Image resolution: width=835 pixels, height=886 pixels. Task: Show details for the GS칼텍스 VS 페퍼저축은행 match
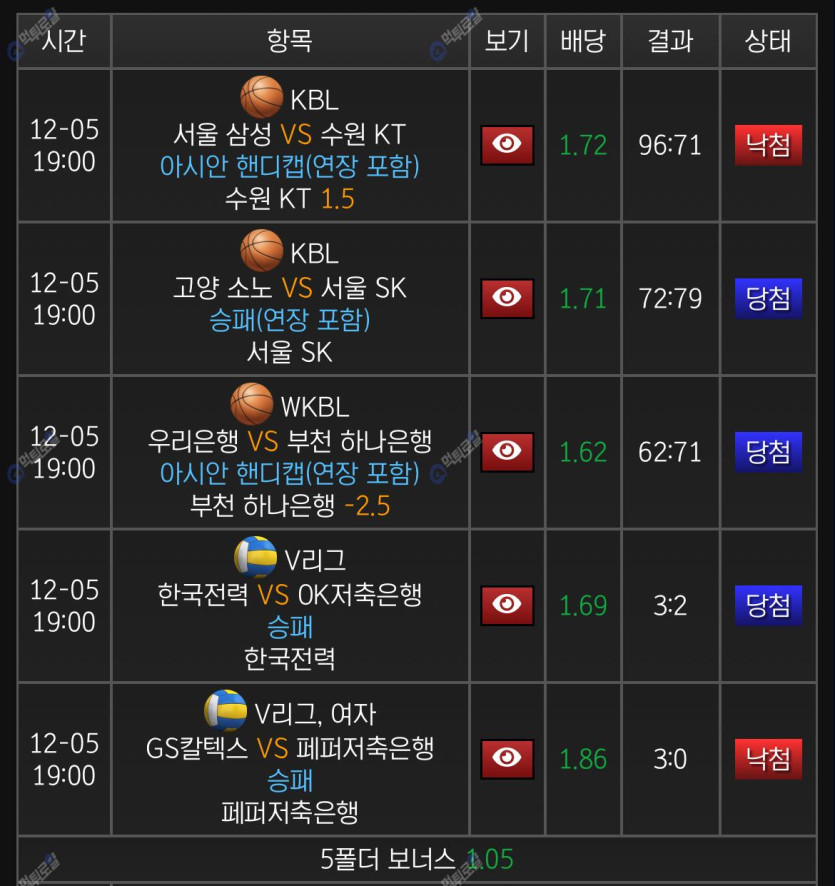click(x=507, y=759)
